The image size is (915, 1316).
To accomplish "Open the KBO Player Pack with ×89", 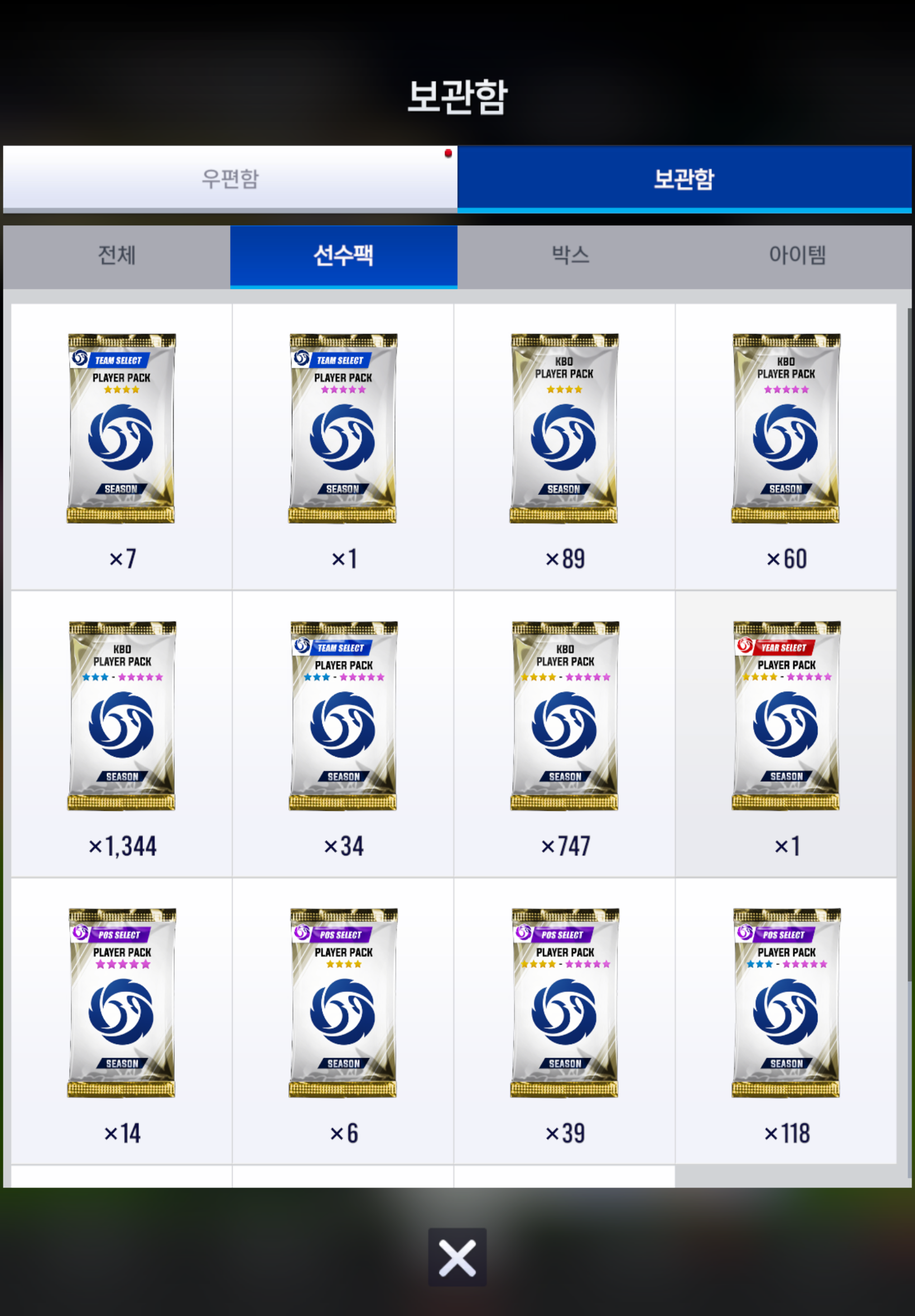I will (x=564, y=429).
